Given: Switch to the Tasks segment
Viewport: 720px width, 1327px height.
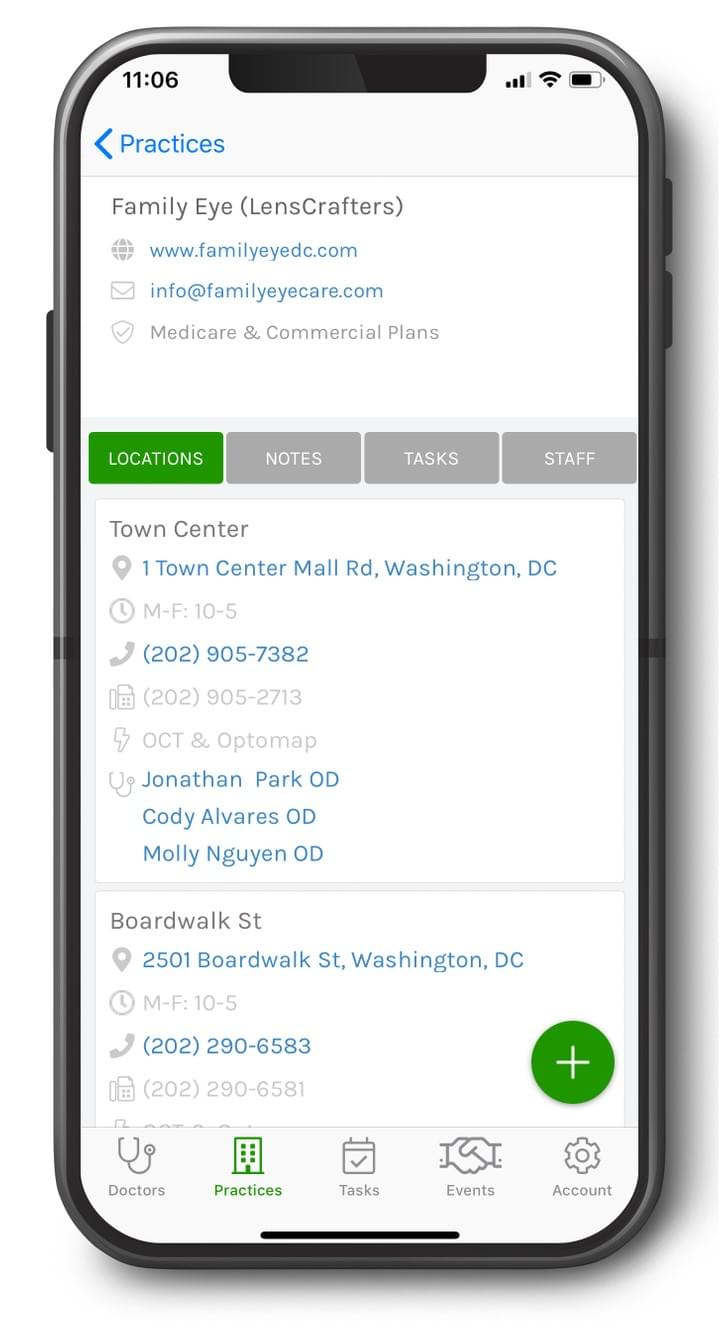Looking at the screenshot, I should click(x=431, y=458).
